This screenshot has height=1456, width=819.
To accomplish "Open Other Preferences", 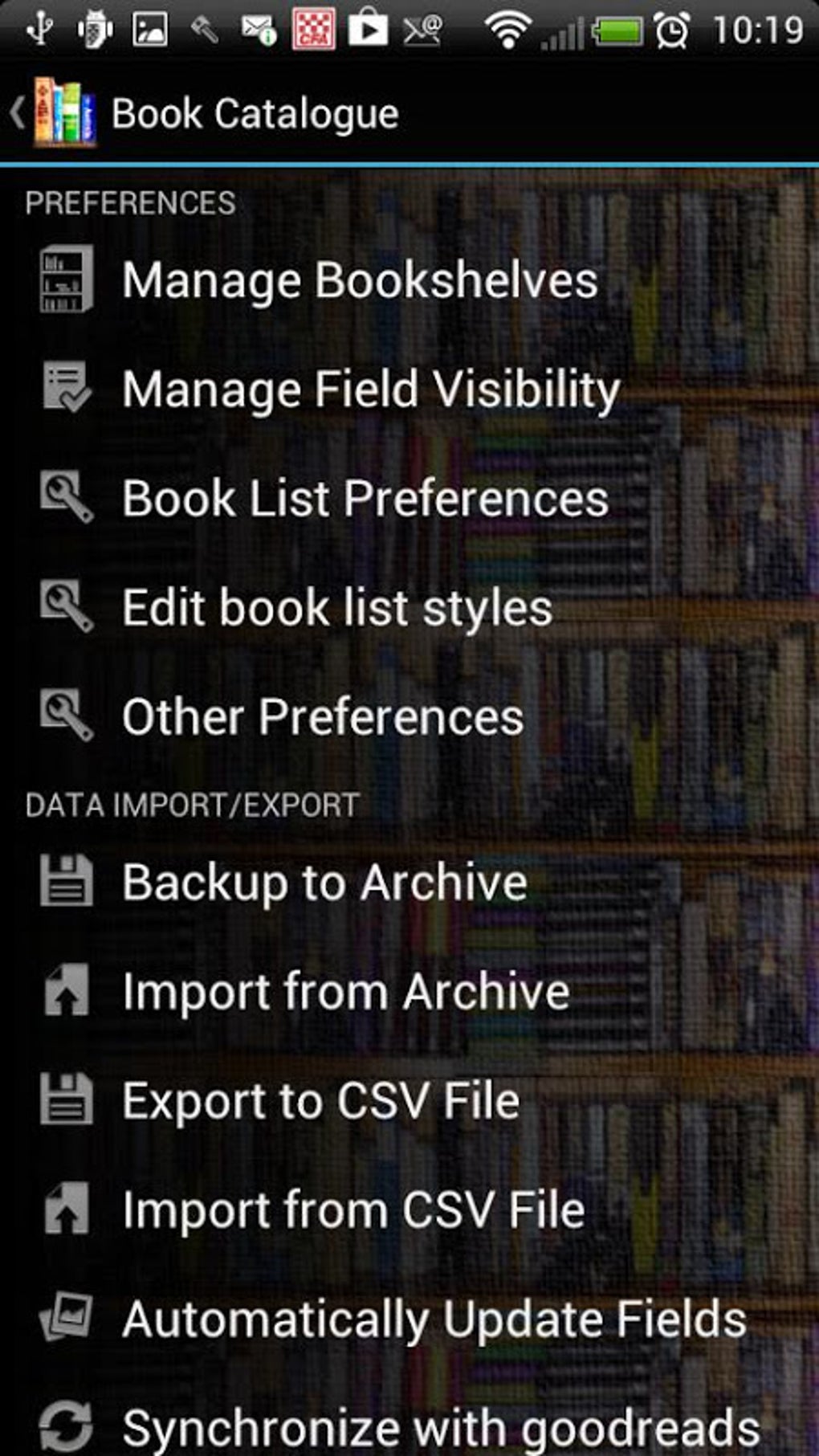I will click(323, 716).
